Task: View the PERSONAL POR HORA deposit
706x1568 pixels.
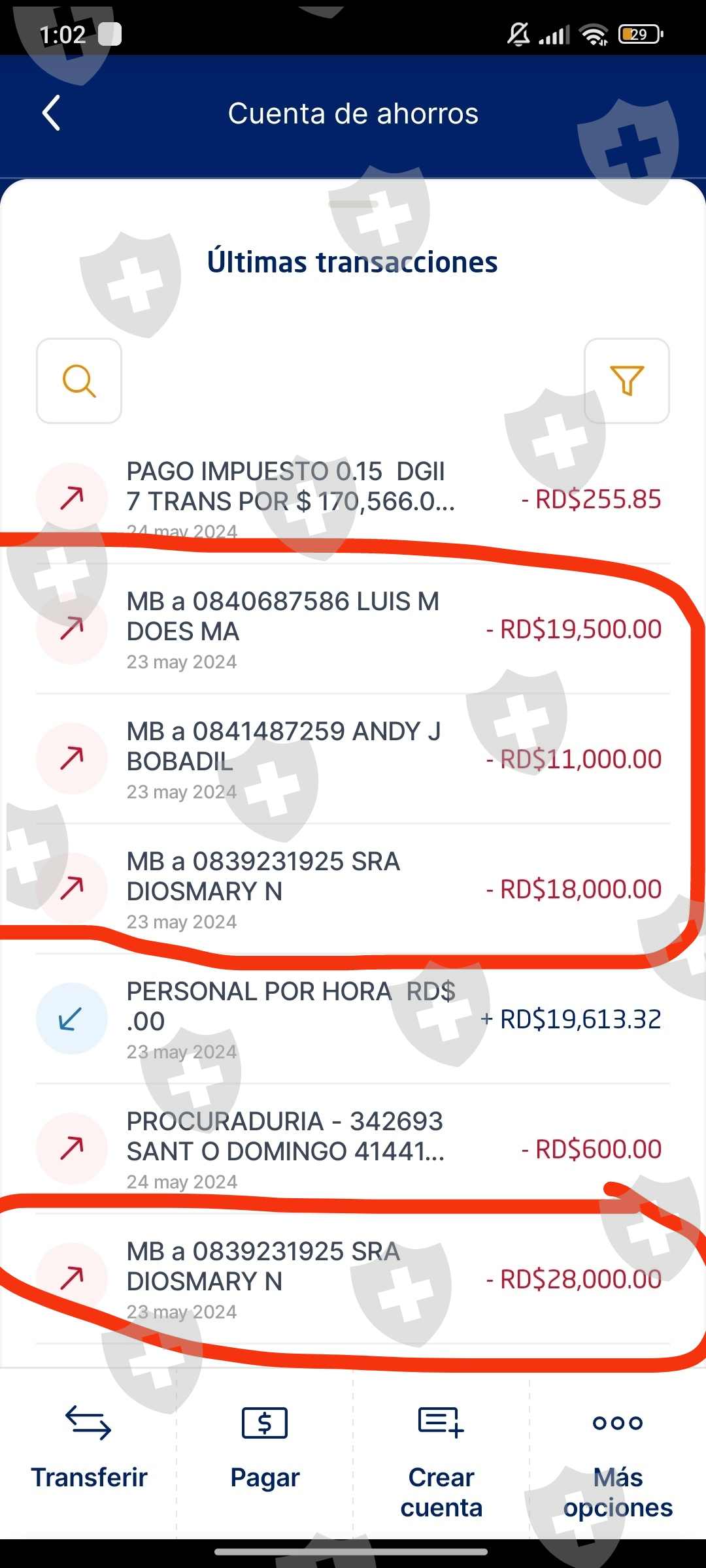Action: [x=353, y=1019]
